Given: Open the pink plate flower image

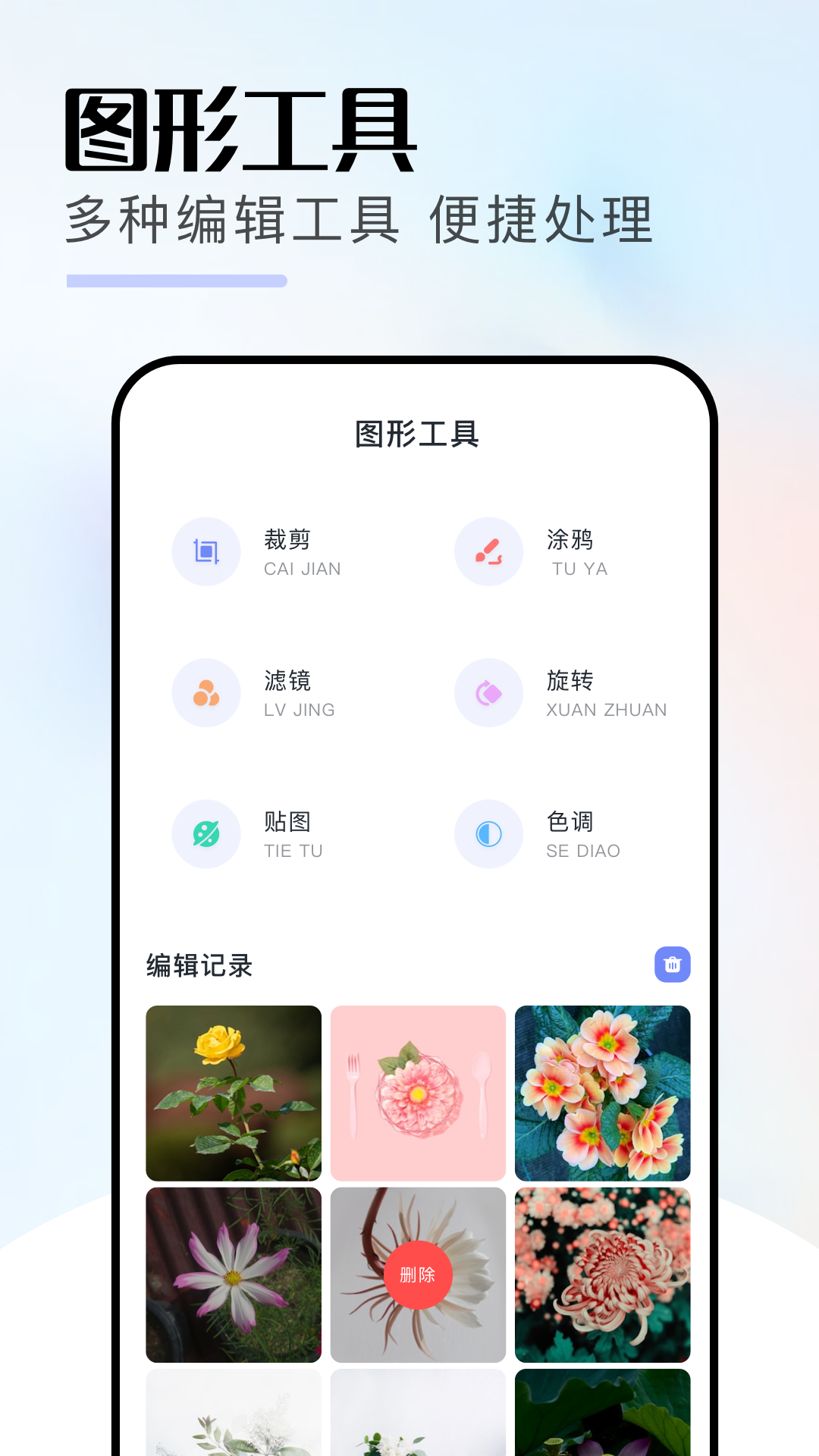Looking at the screenshot, I should (418, 1093).
